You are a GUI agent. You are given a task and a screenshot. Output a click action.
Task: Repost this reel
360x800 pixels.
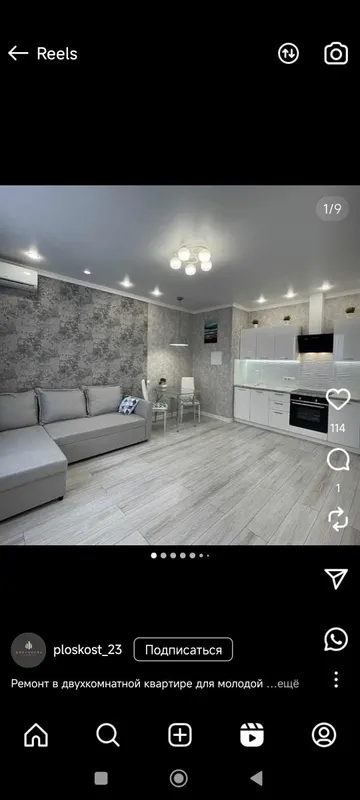[338, 519]
